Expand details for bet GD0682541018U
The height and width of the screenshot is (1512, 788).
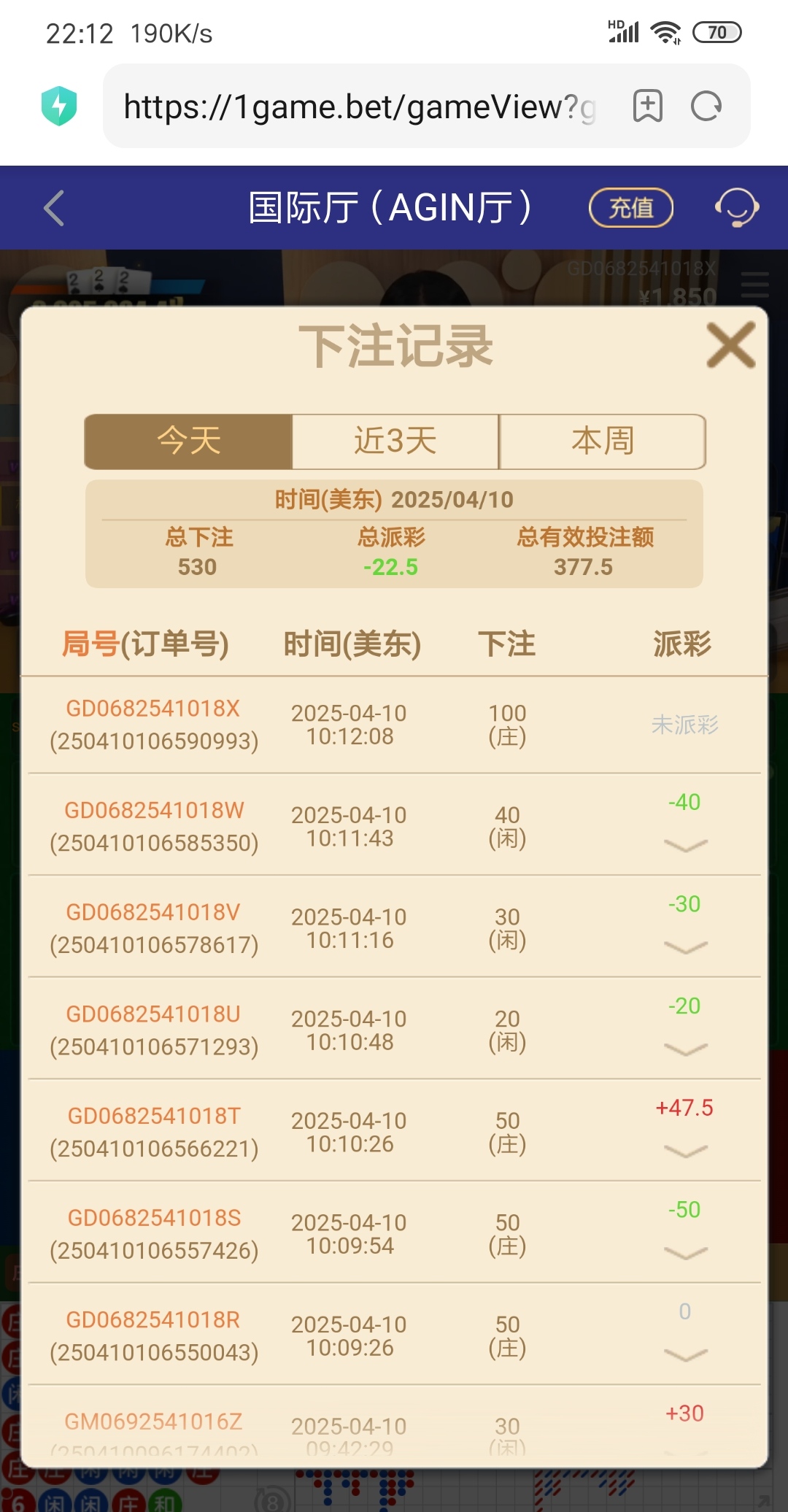685,1049
